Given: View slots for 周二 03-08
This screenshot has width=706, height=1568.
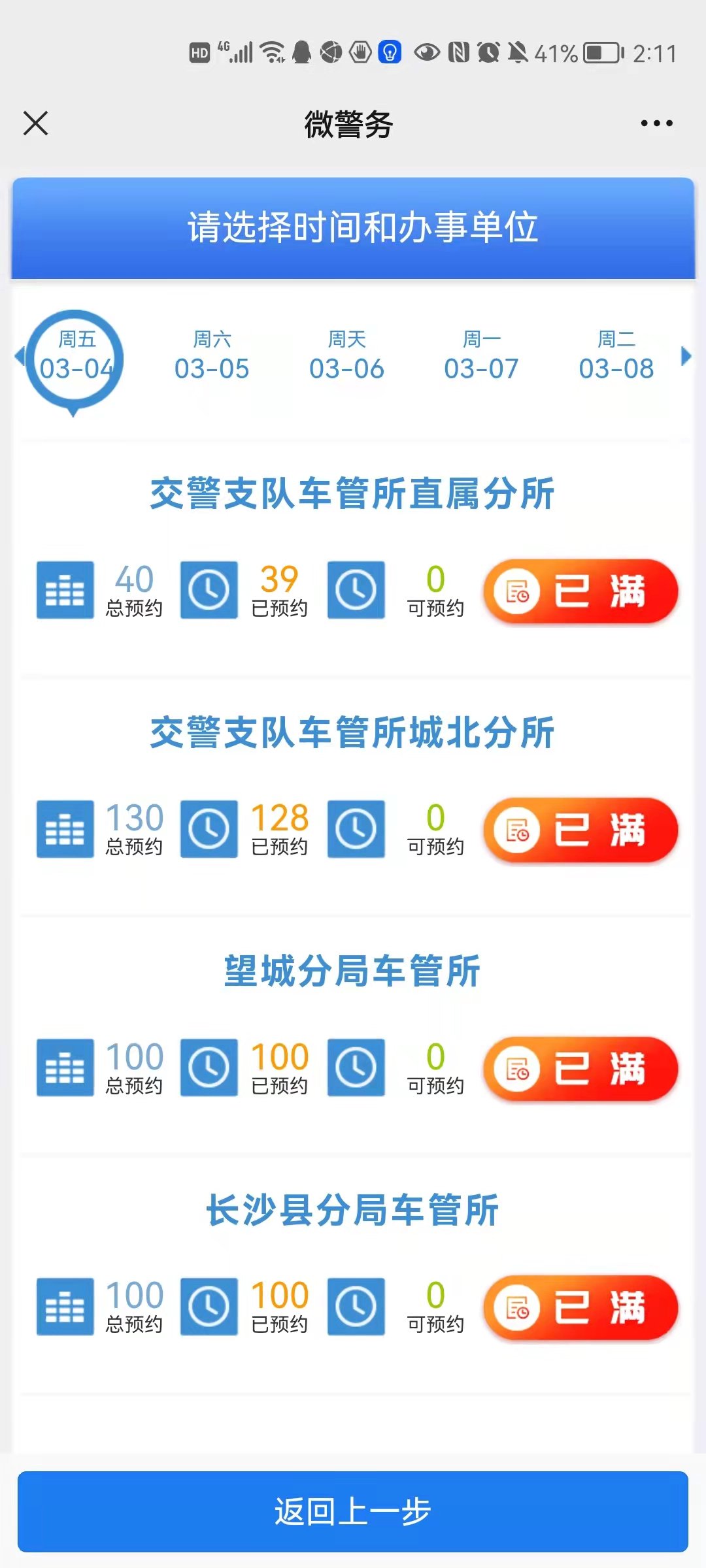Looking at the screenshot, I should click(x=616, y=357).
